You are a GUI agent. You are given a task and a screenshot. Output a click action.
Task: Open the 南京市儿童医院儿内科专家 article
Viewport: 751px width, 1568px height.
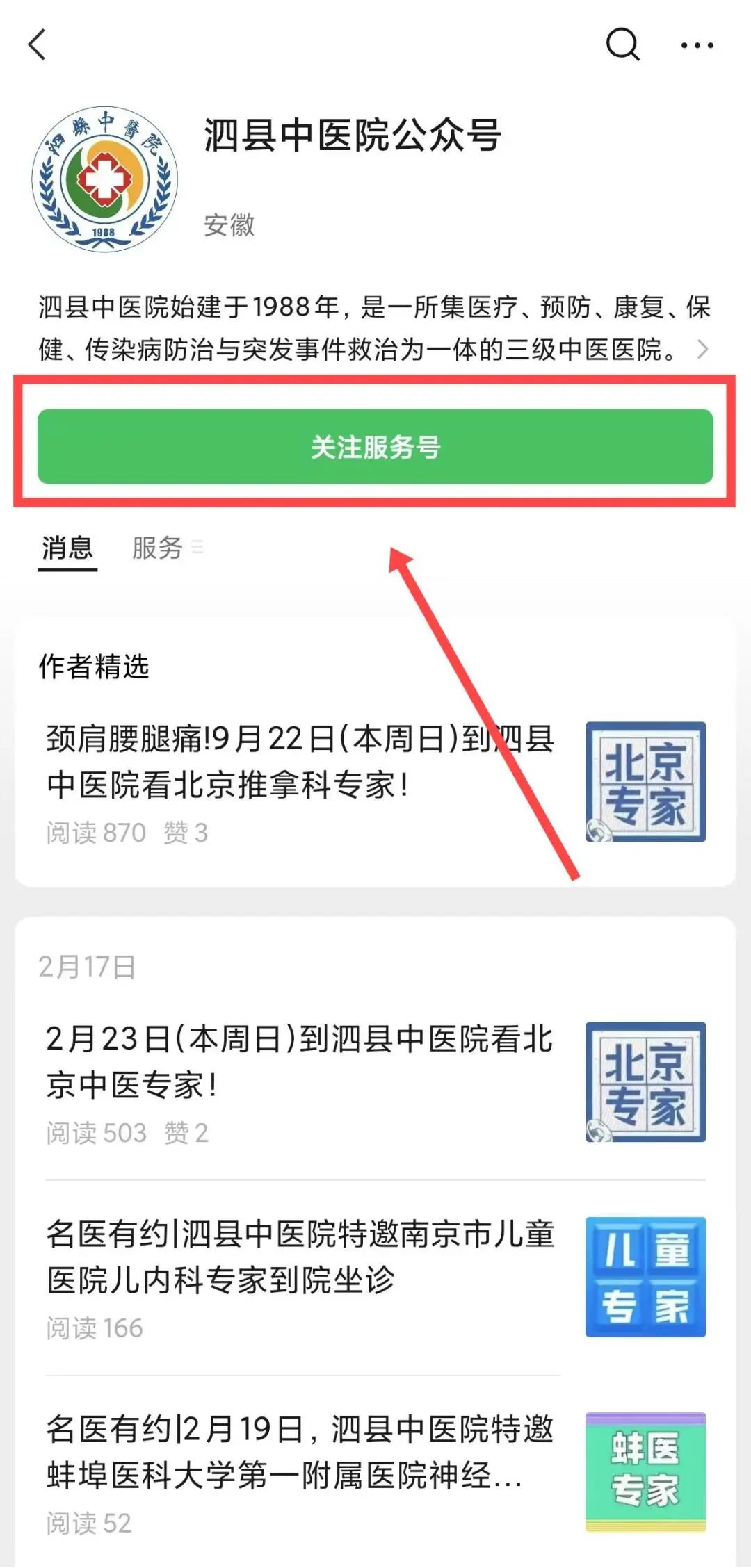coord(299,1256)
